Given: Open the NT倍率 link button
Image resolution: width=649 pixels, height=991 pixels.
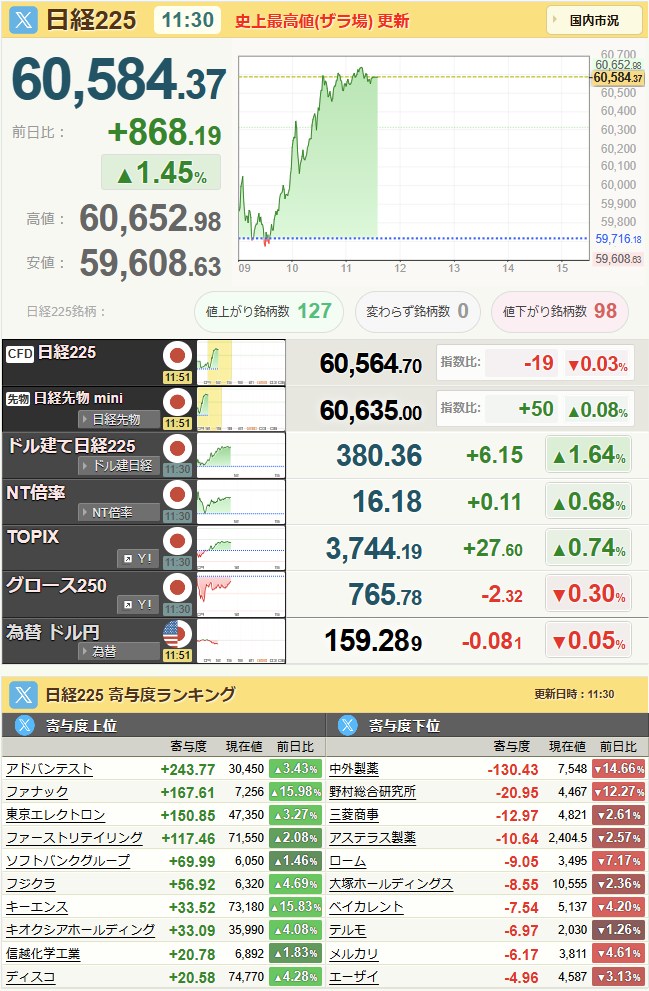Looking at the screenshot, I should [x=118, y=512].
